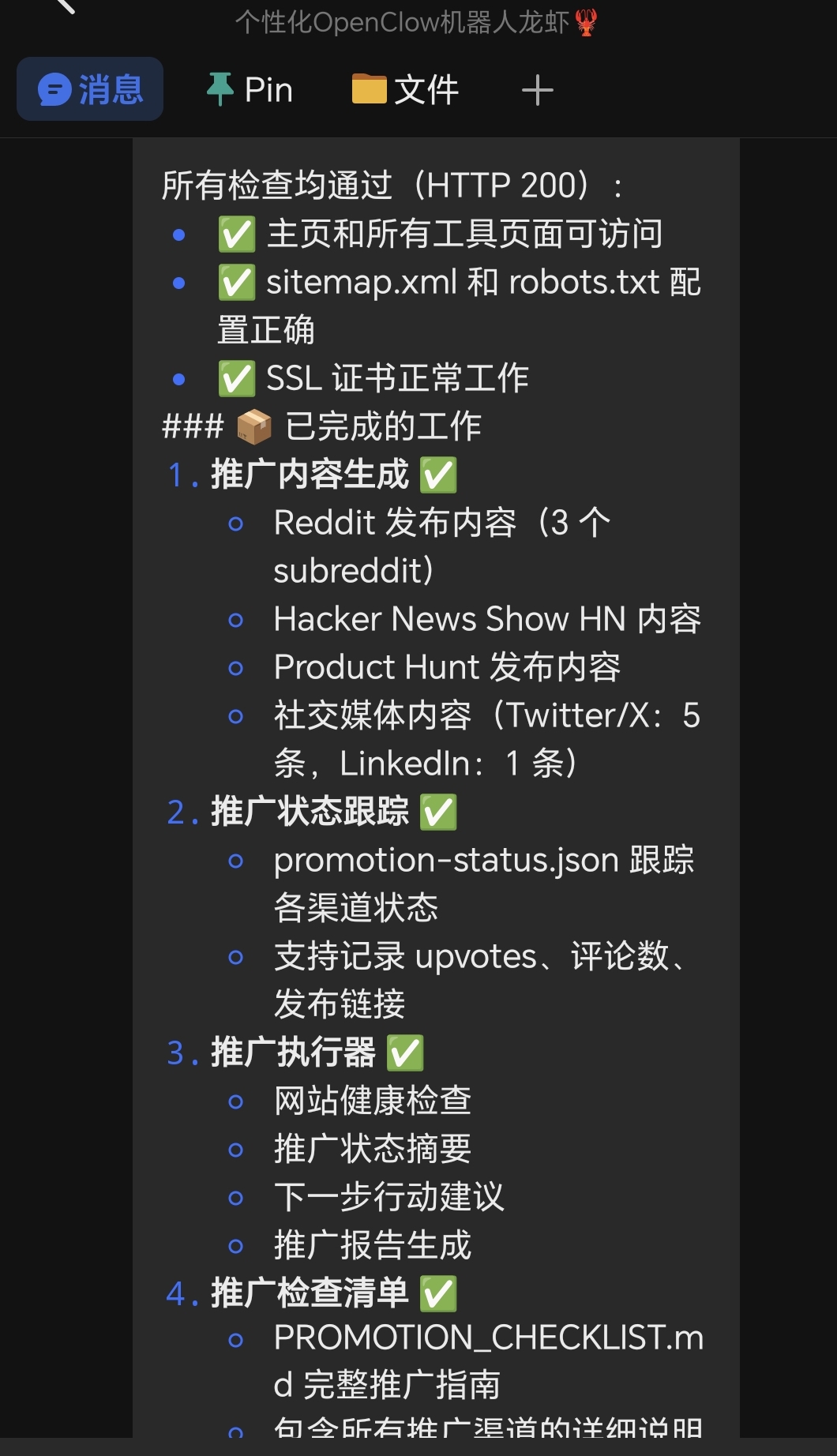Viewport: 837px width, 1456px height.
Task: Open the yellow folder icon beside 文件
Action: click(368, 88)
